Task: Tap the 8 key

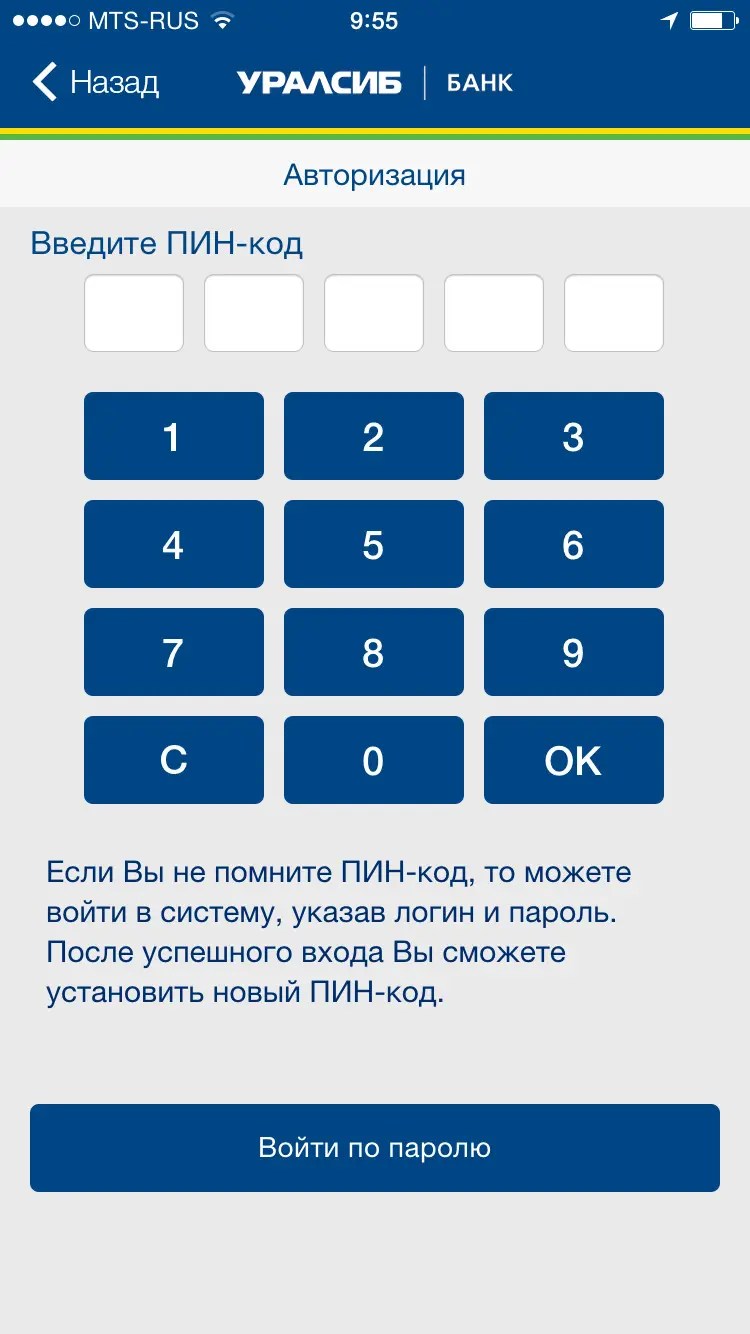Action: point(374,652)
